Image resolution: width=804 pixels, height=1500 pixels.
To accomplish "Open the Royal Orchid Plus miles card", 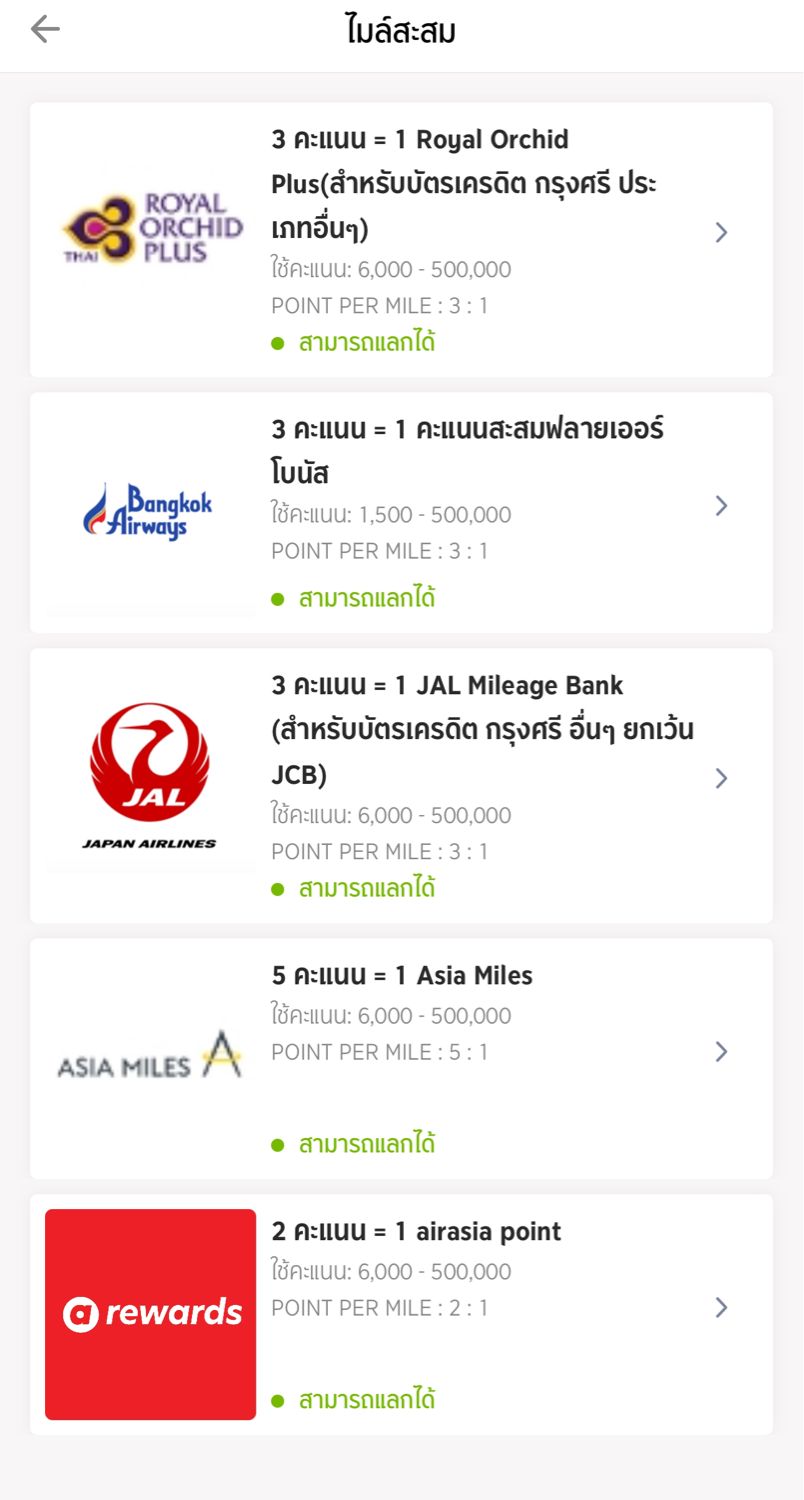I will (x=401, y=240).
